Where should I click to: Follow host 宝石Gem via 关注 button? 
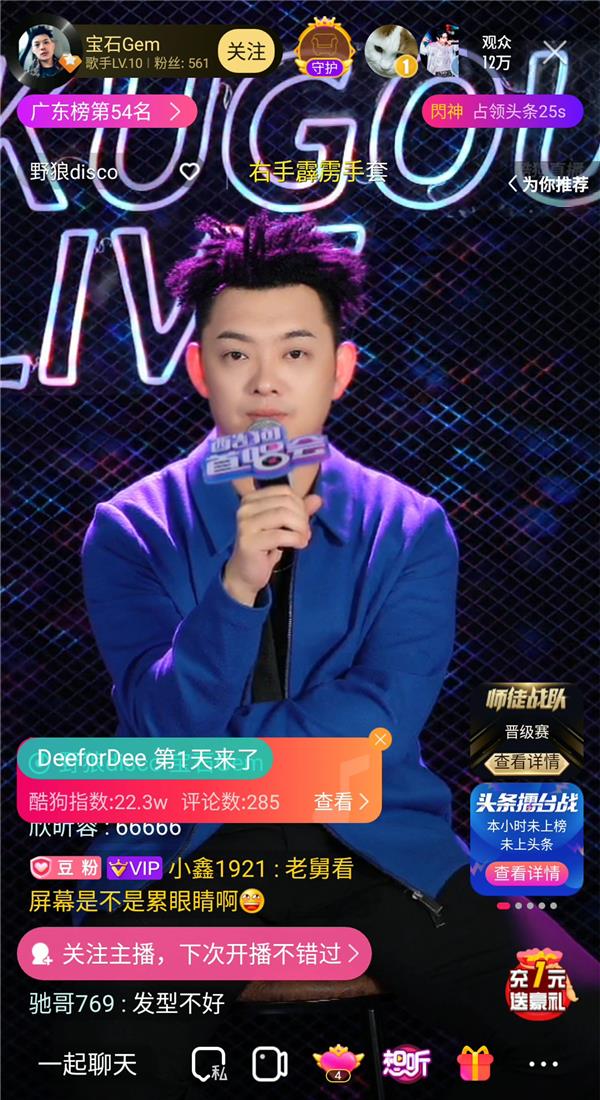244,51
